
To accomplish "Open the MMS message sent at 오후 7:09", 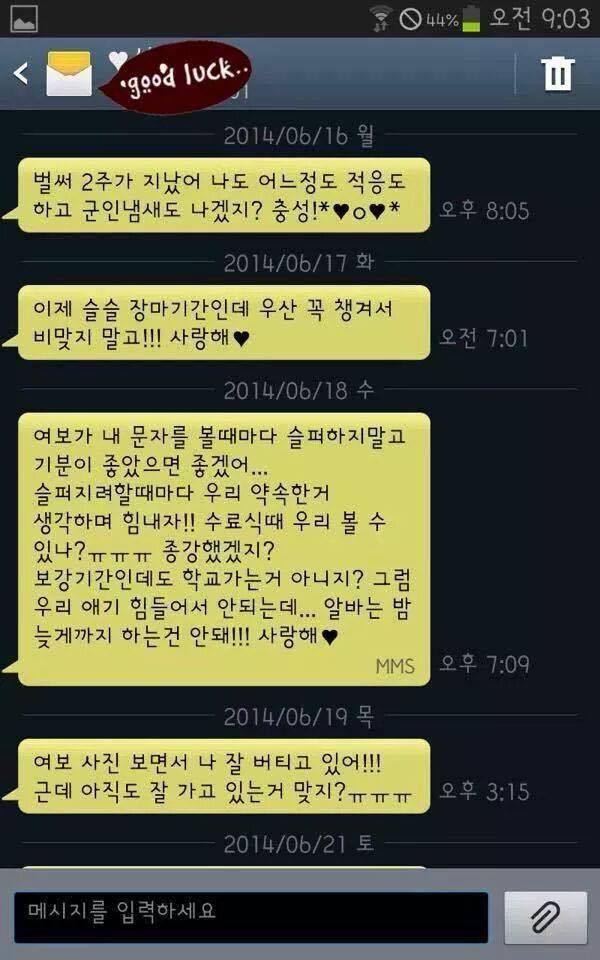I will pos(224,548).
